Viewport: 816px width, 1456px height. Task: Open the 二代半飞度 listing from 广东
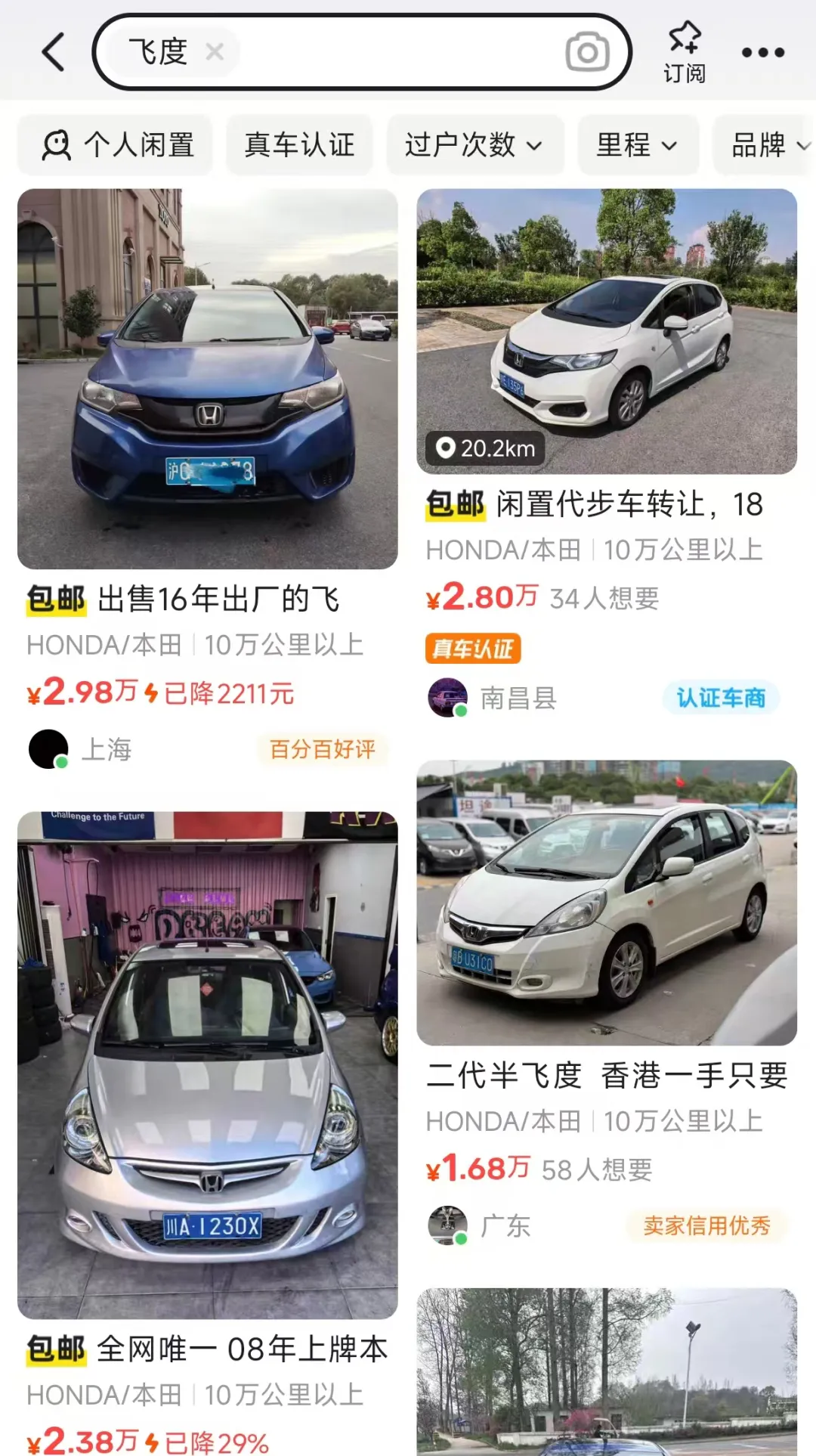tap(607, 903)
